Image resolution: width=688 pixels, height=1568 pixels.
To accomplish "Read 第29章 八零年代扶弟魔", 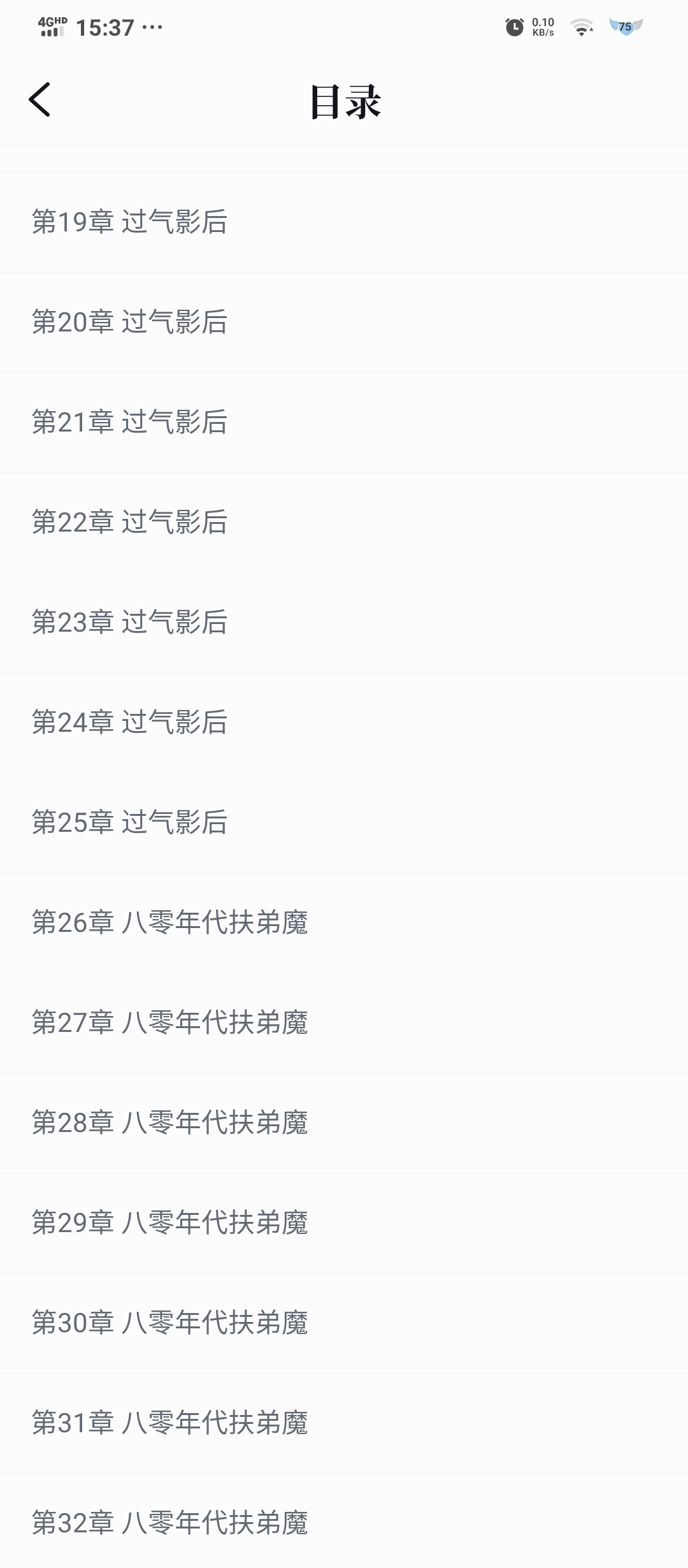I will [170, 1223].
